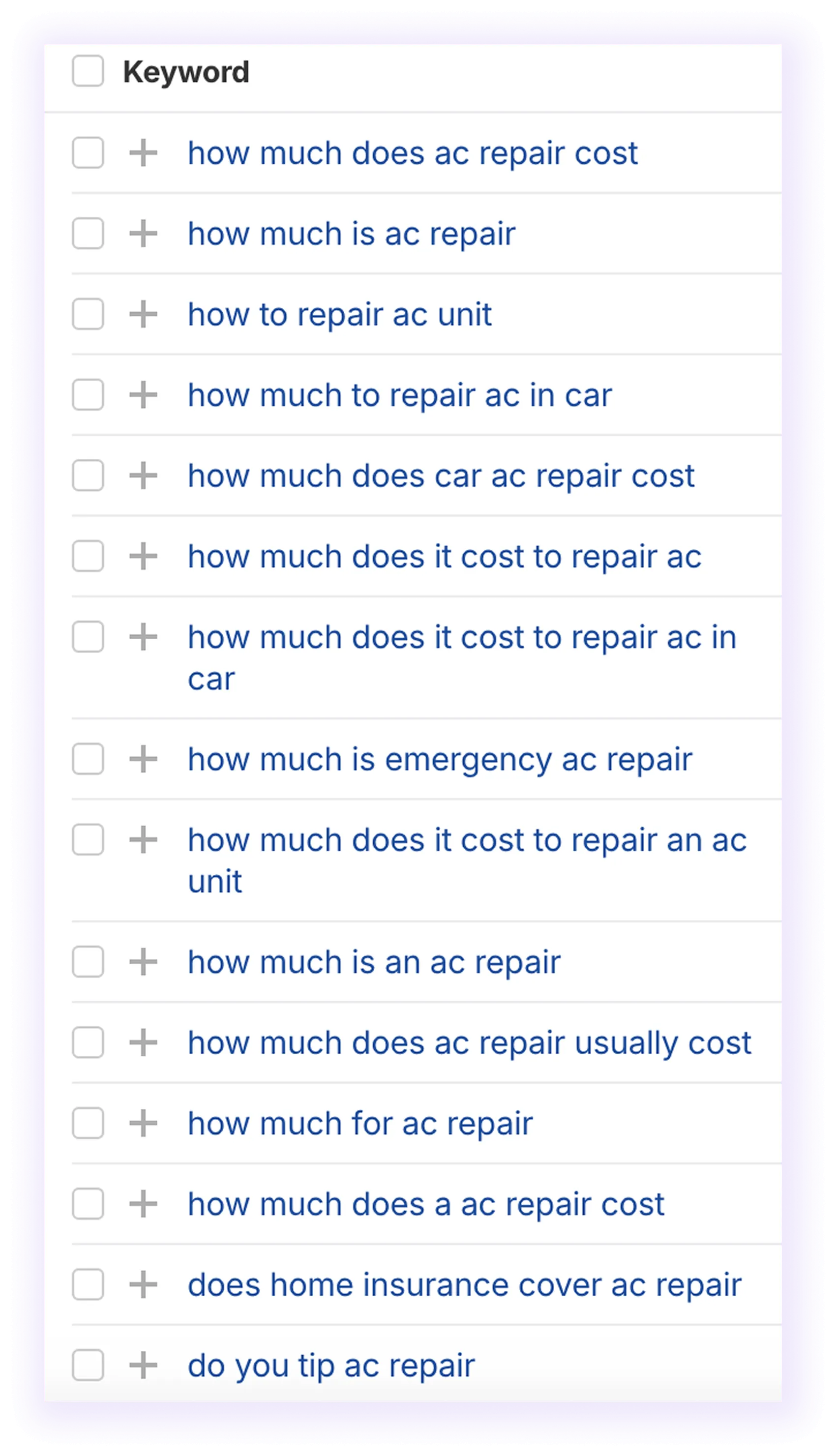Check the box next to 'how much does a ac repair cost'
The image size is (836, 1456).
[x=87, y=1204]
